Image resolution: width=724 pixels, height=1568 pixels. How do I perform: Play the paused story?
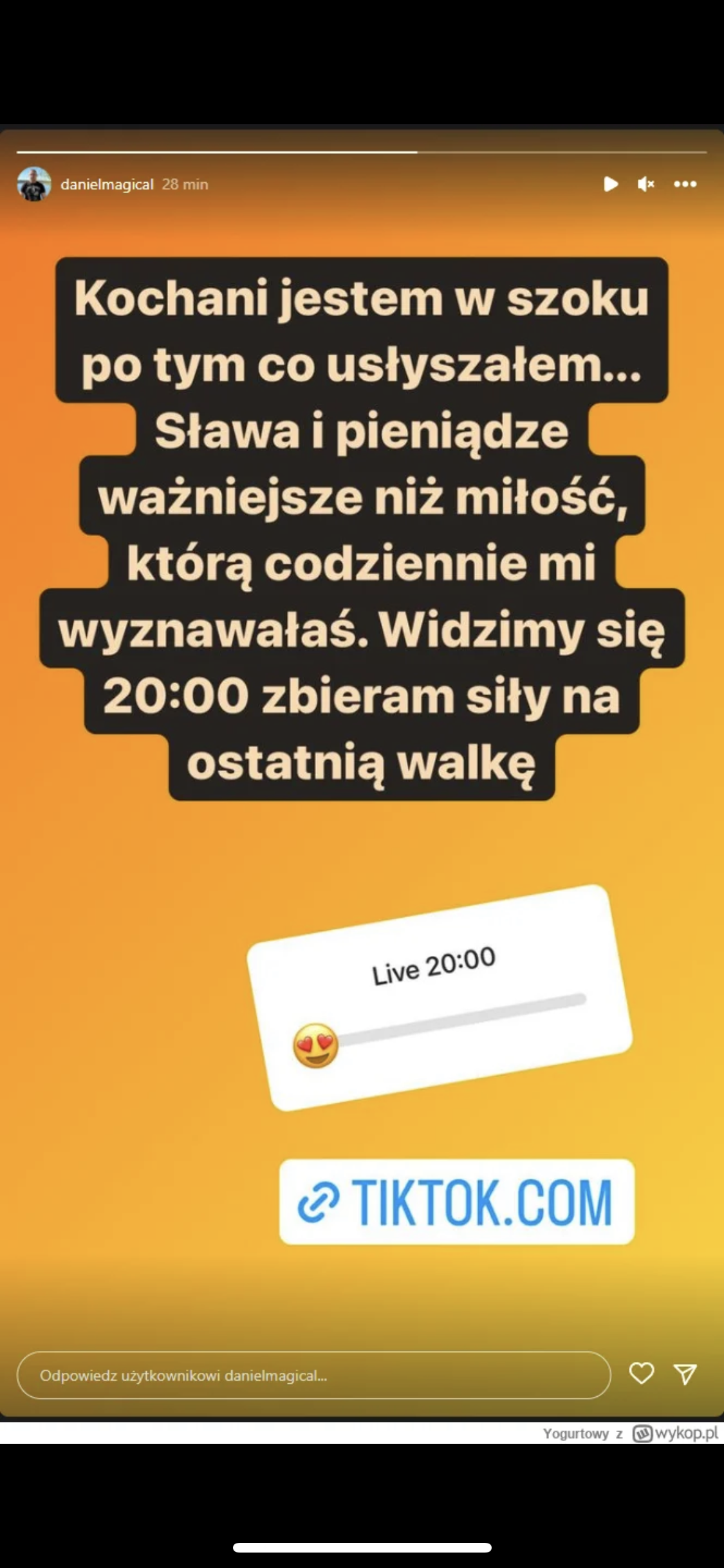pos(610,185)
